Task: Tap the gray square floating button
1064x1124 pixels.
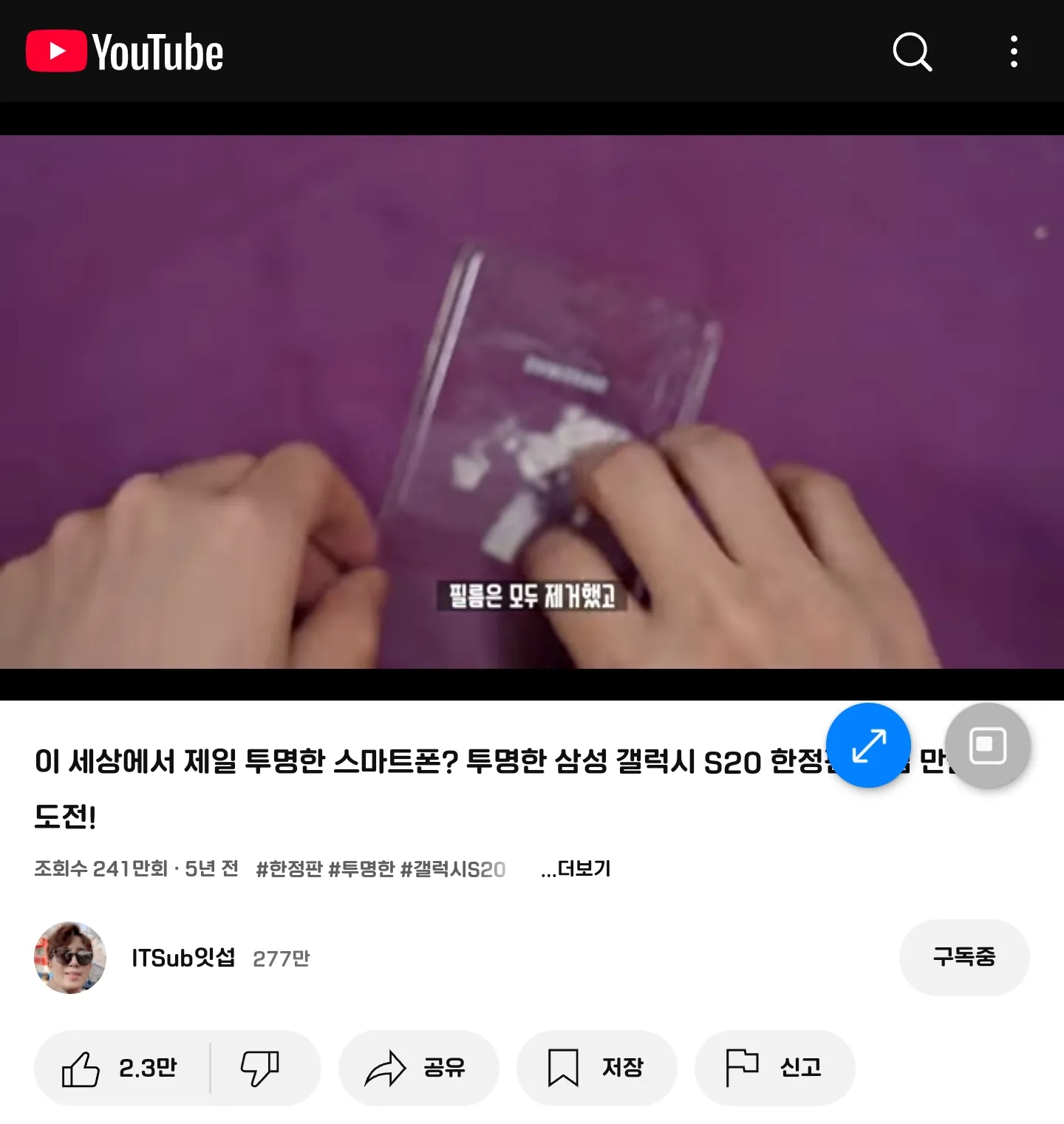Action: pyautogui.click(x=988, y=745)
